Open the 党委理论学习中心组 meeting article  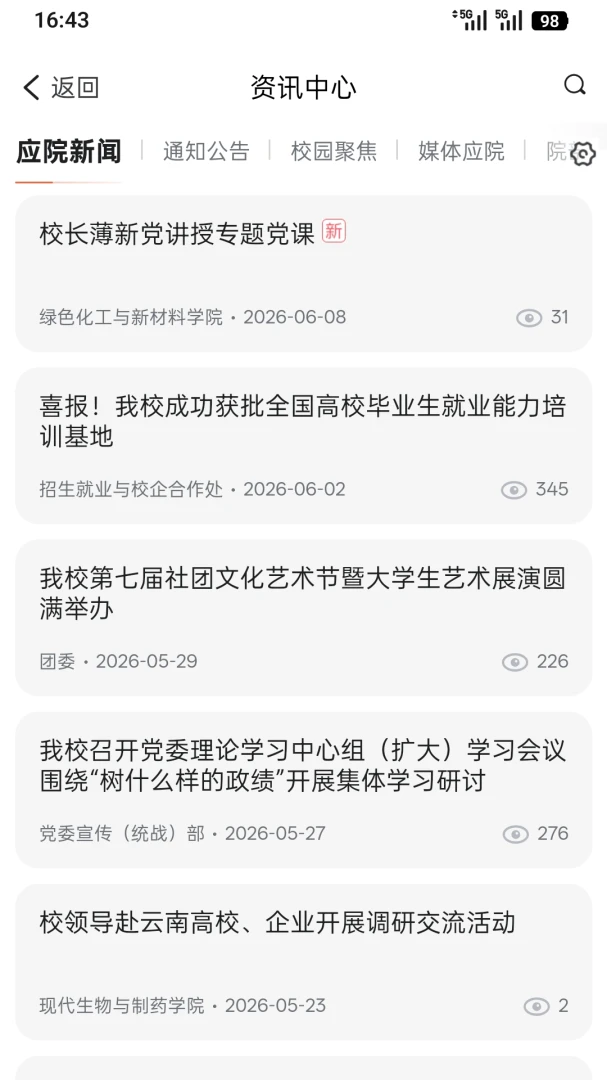(x=304, y=790)
